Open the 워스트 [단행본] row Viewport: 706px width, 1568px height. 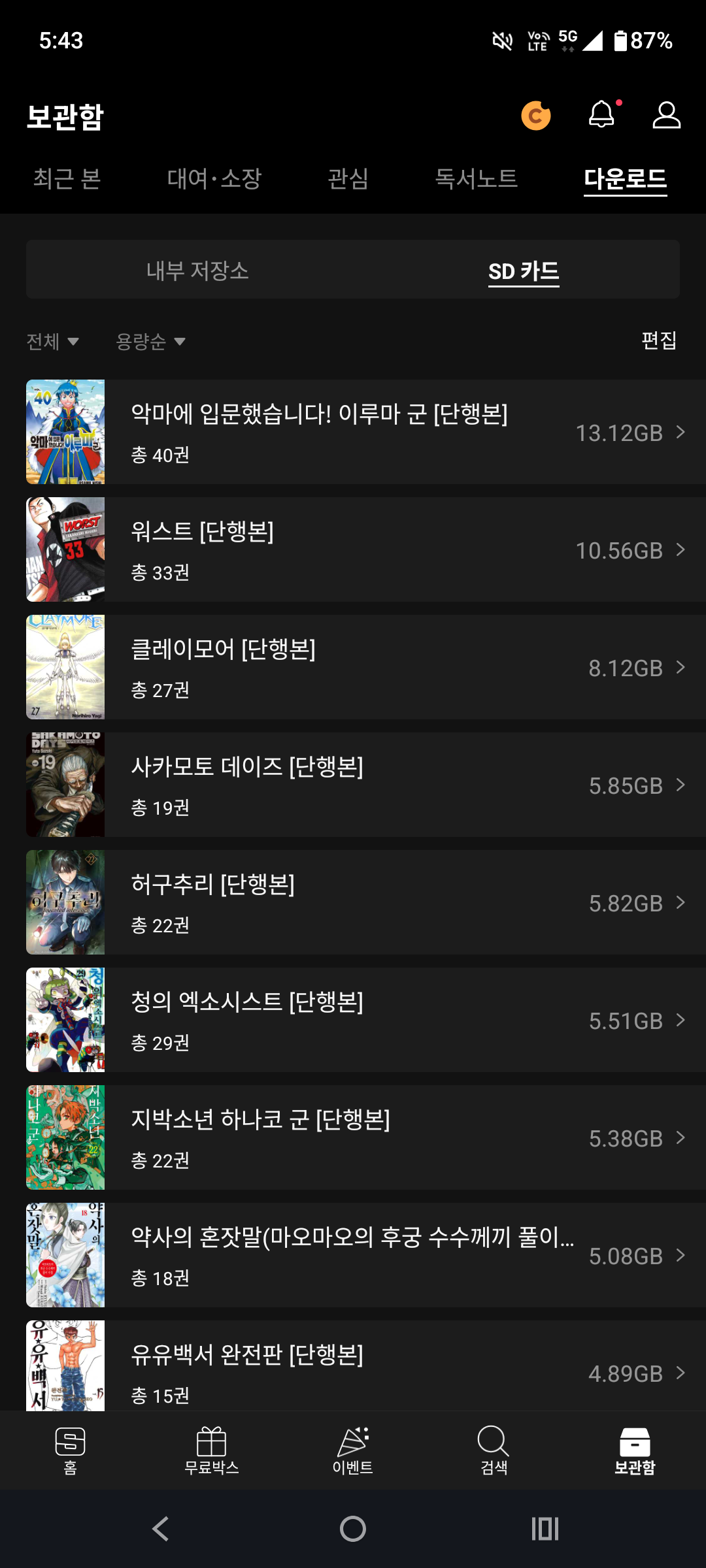tap(366, 549)
